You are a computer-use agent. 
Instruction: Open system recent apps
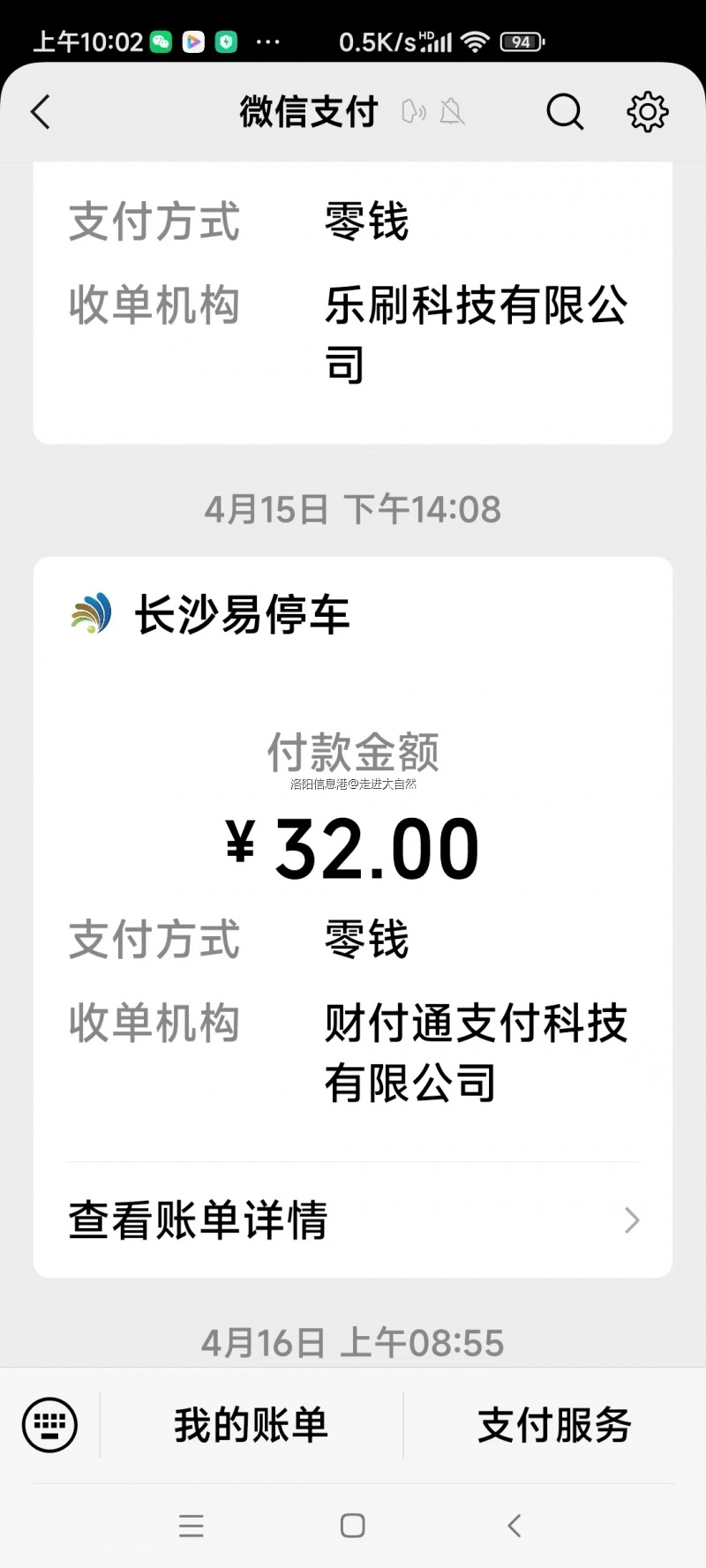tap(191, 1526)
